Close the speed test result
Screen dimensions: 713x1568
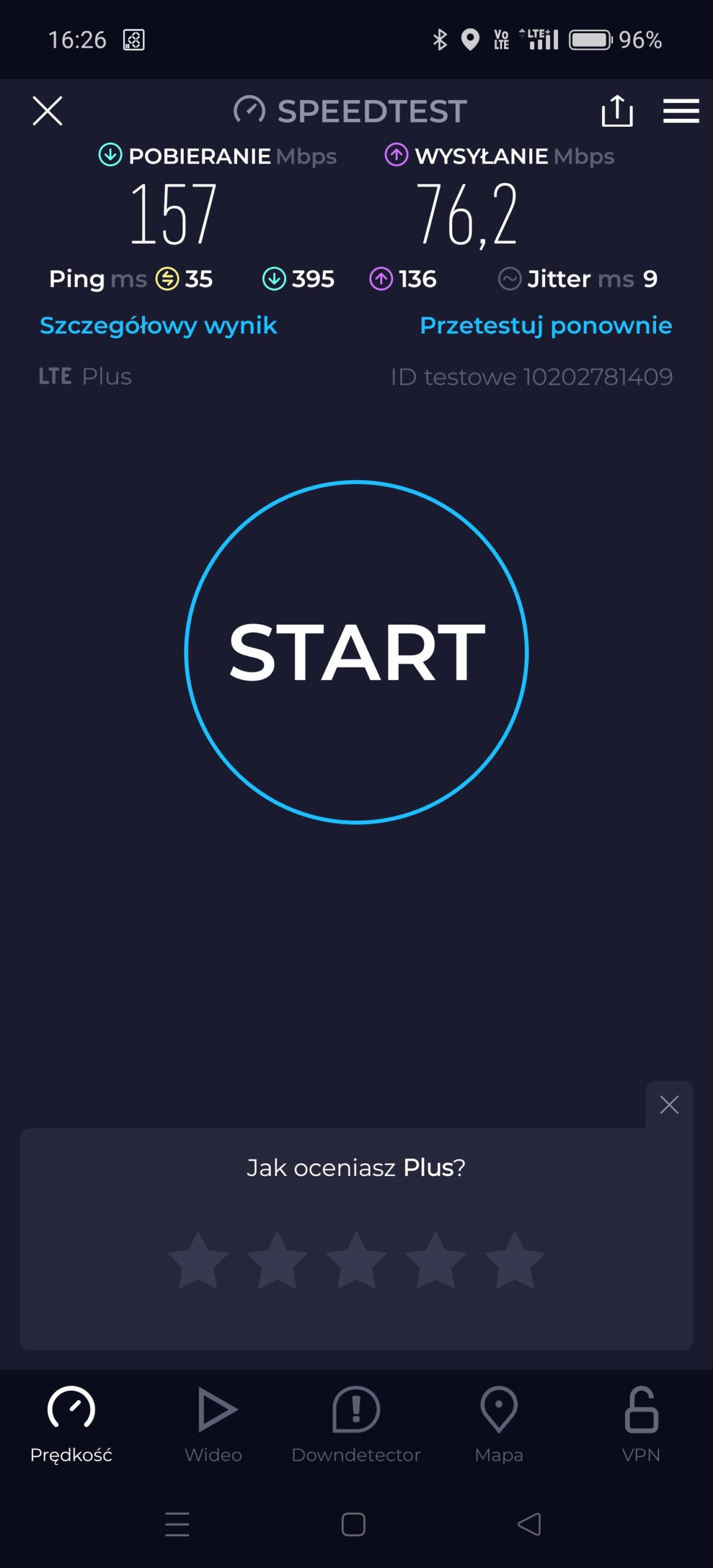tap(47, 111)
